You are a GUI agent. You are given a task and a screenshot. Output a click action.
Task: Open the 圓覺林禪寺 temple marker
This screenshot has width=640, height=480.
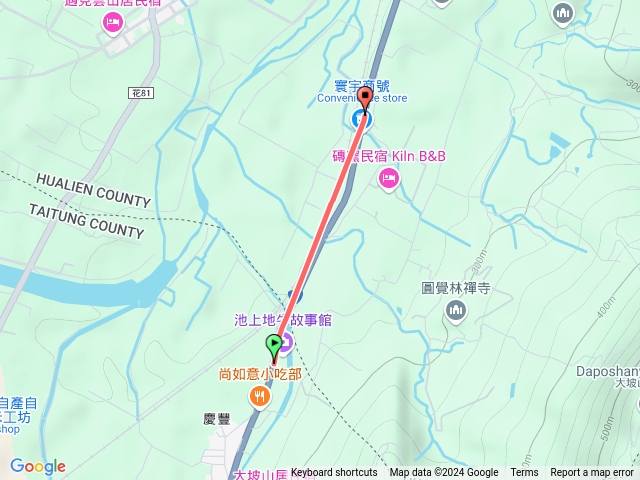click(x=456, y=311)
